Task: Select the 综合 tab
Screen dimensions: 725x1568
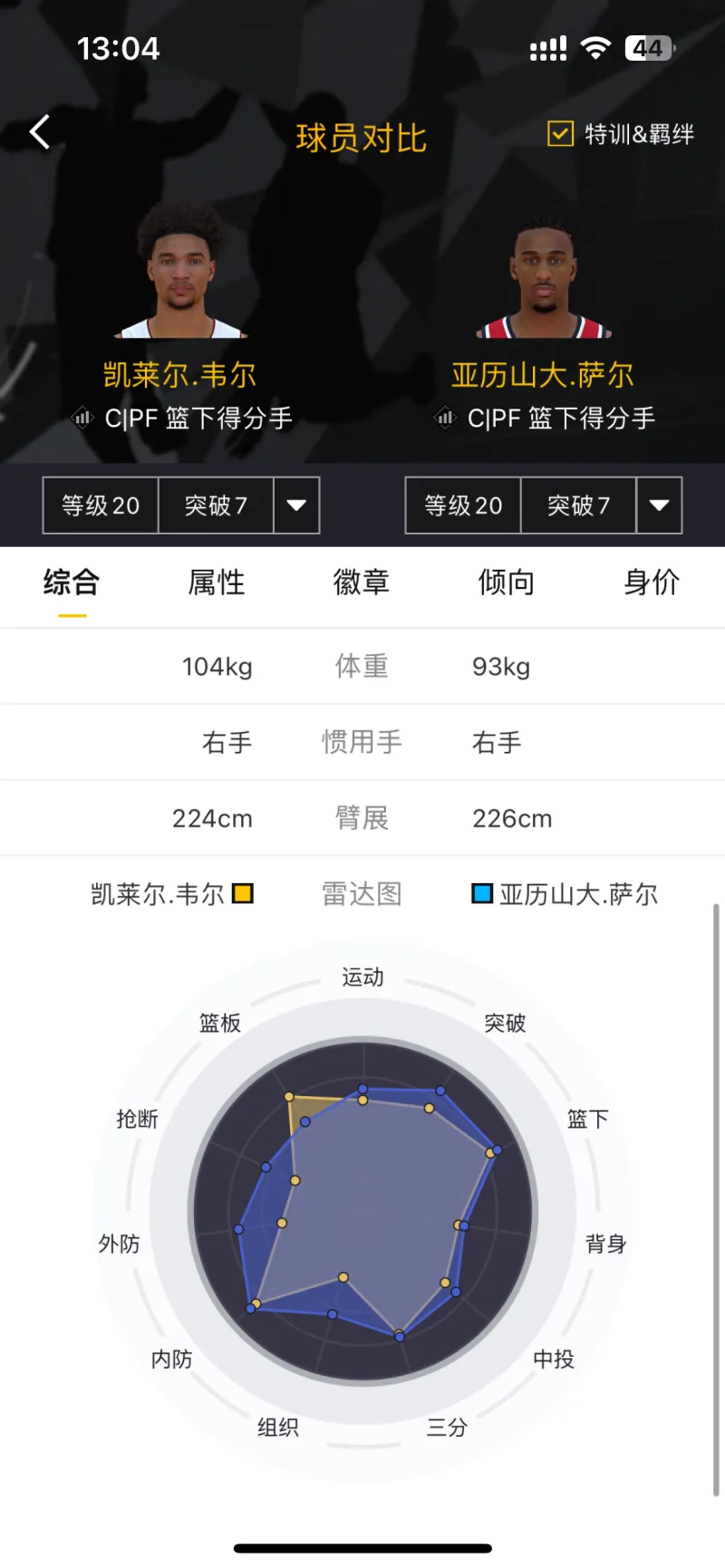Action: point(72,582)
